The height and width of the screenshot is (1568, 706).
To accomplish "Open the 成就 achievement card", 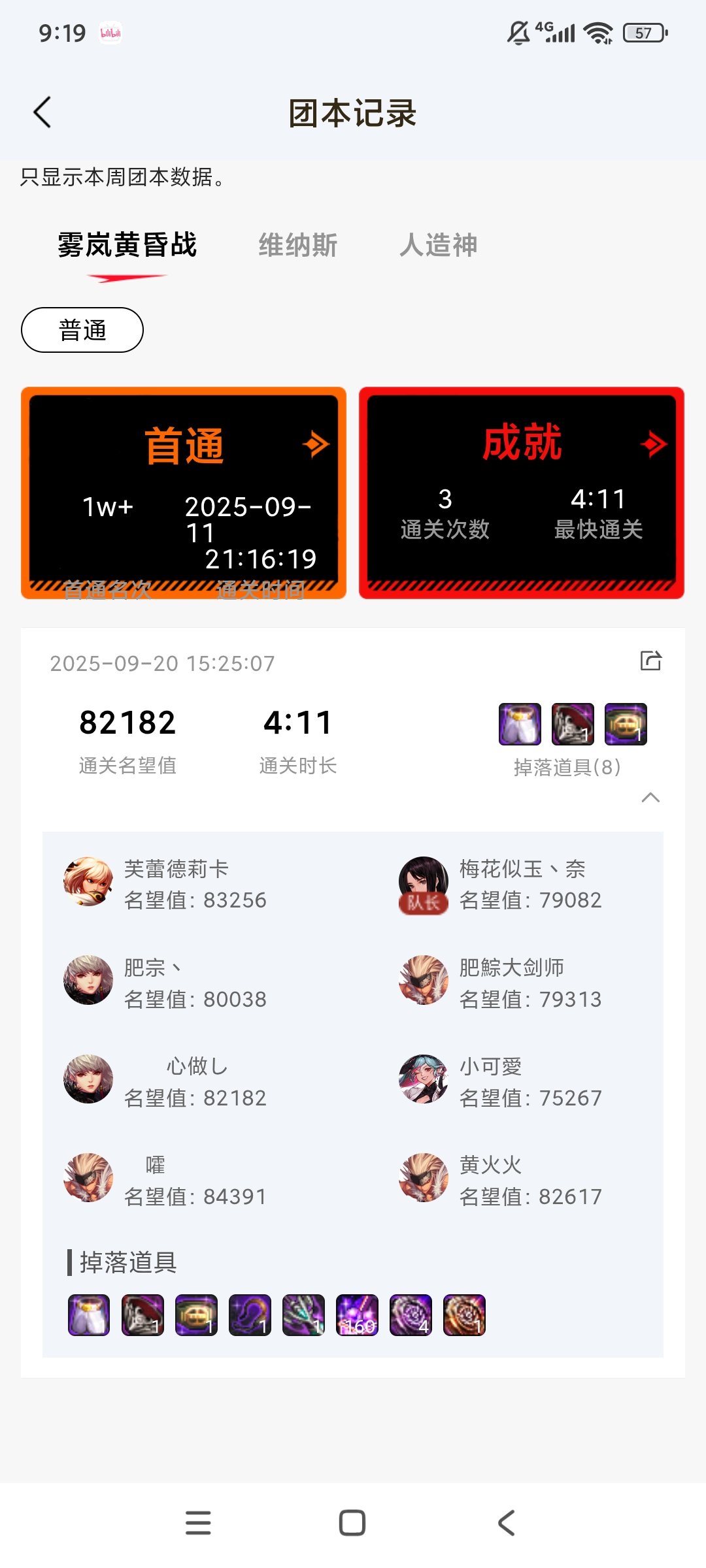I will point(521,493).
